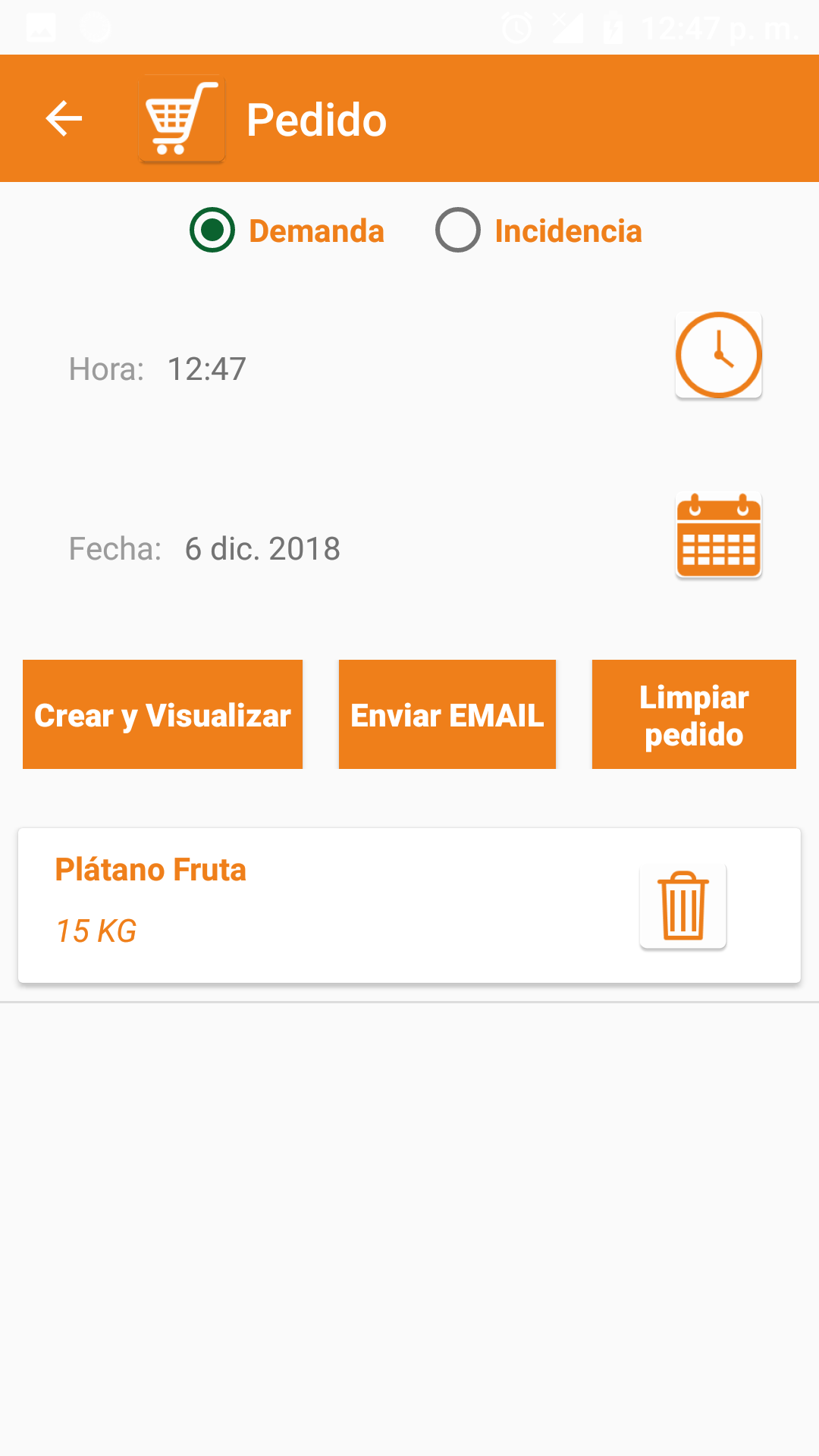Select the Demanda radio option
The width and height of the screenshot is (819, 1456).
point(287,231)
